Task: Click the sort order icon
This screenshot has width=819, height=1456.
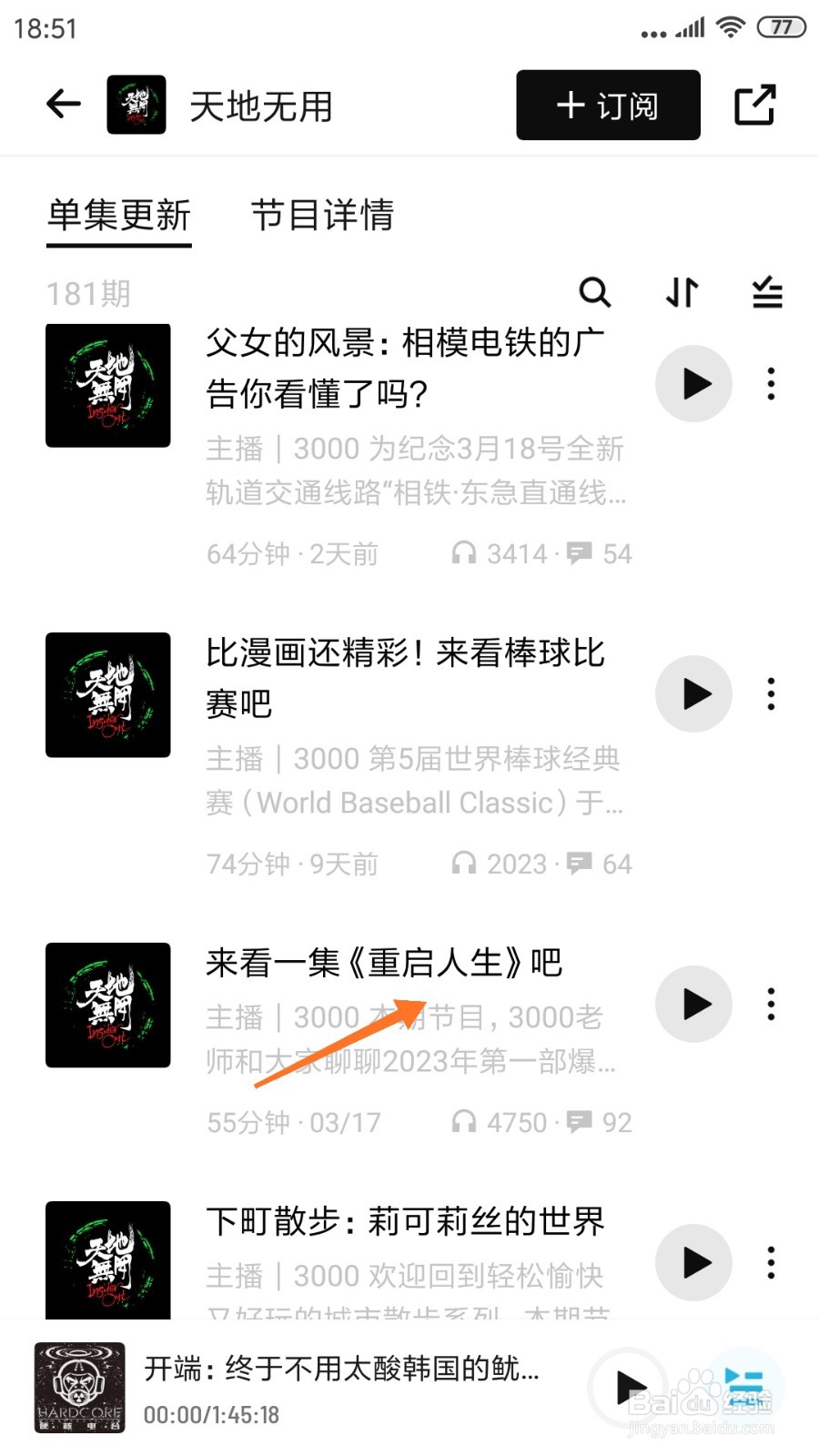Action: [x=680, y=293]
